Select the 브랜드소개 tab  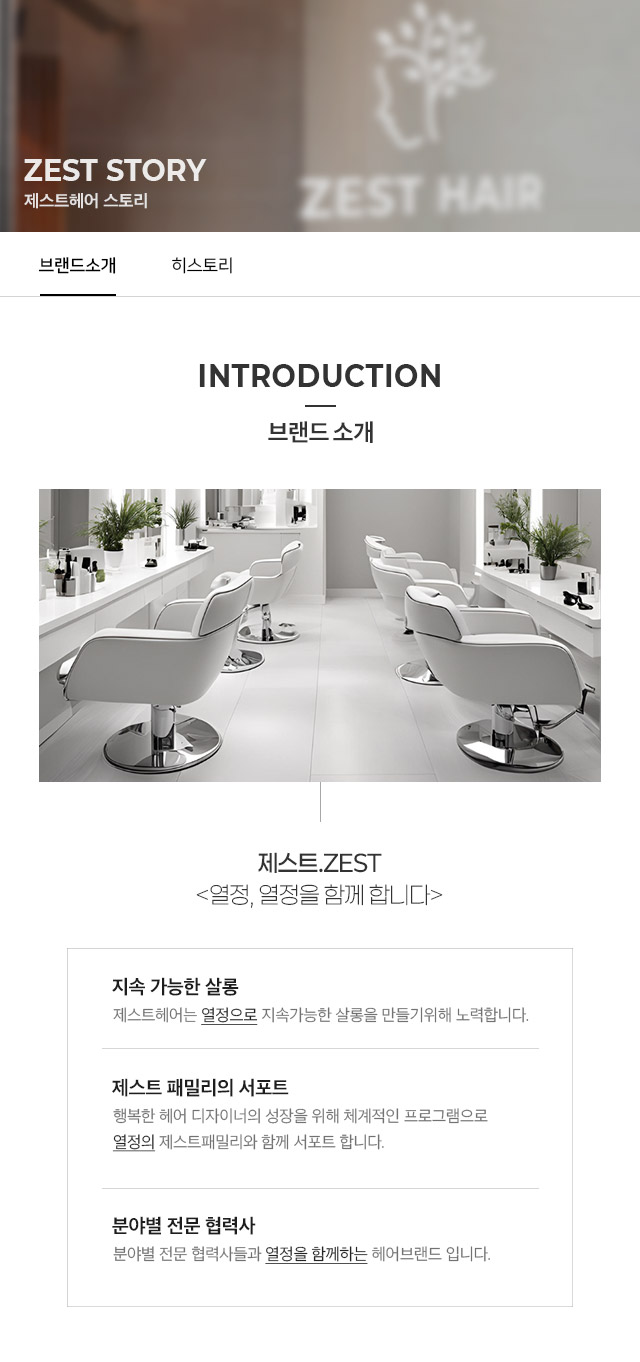pos(78,265)
